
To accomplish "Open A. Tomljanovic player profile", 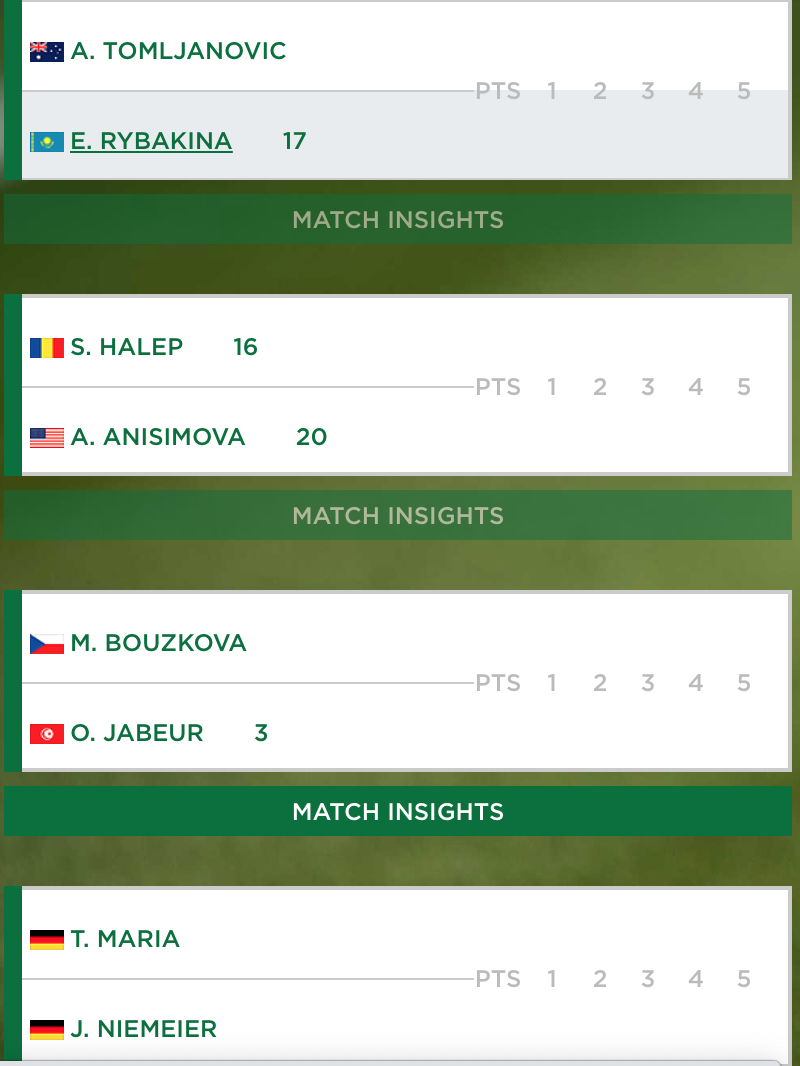I will click(x=178, y=51).
